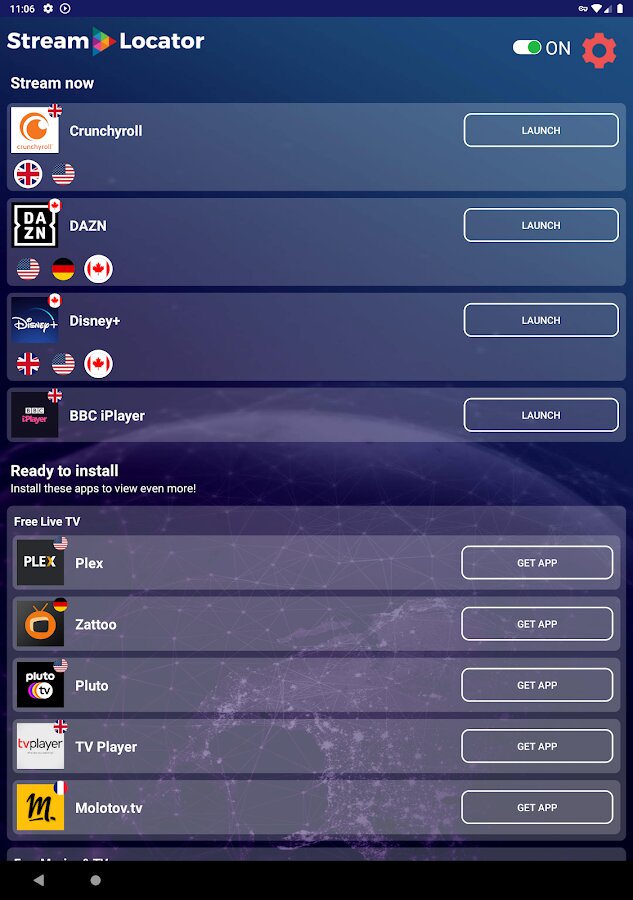Choose the Canadian flag under DAZN
Screen dimensions: 633x900
98,269
